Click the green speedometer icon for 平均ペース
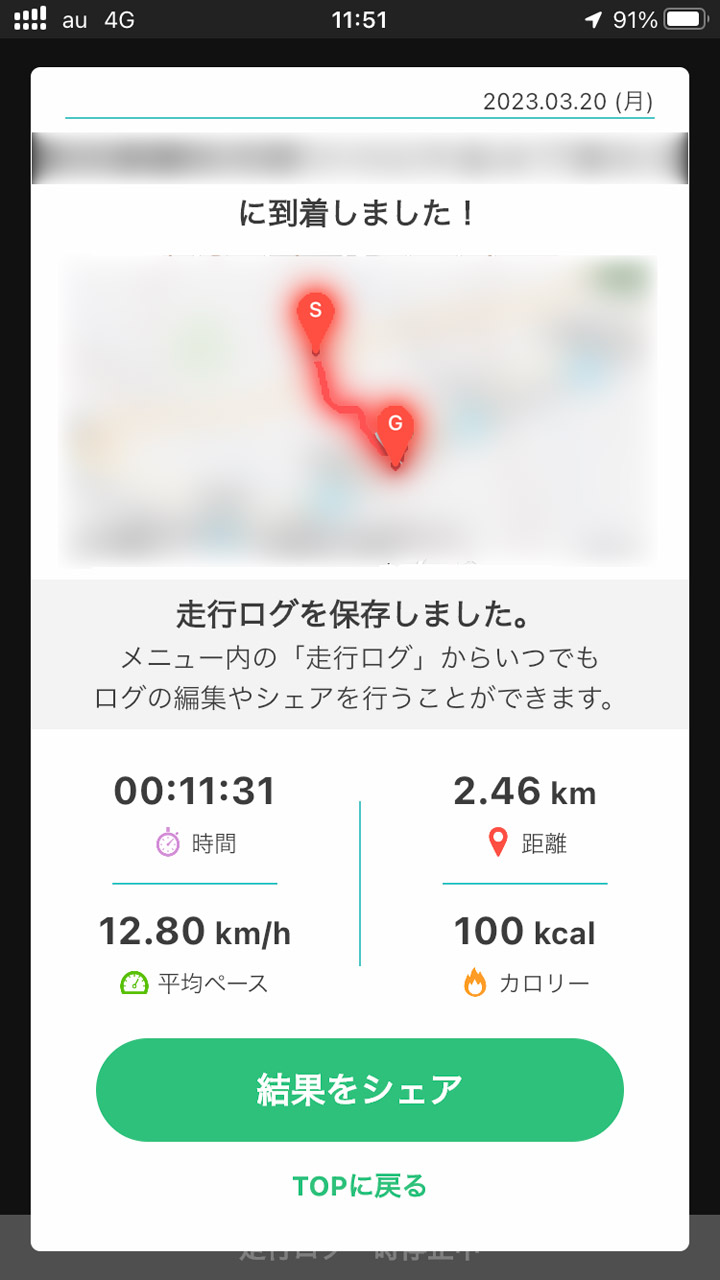The height and width of the screenshot is (1280, 720). pyautogui.click(x=136, y=983)
